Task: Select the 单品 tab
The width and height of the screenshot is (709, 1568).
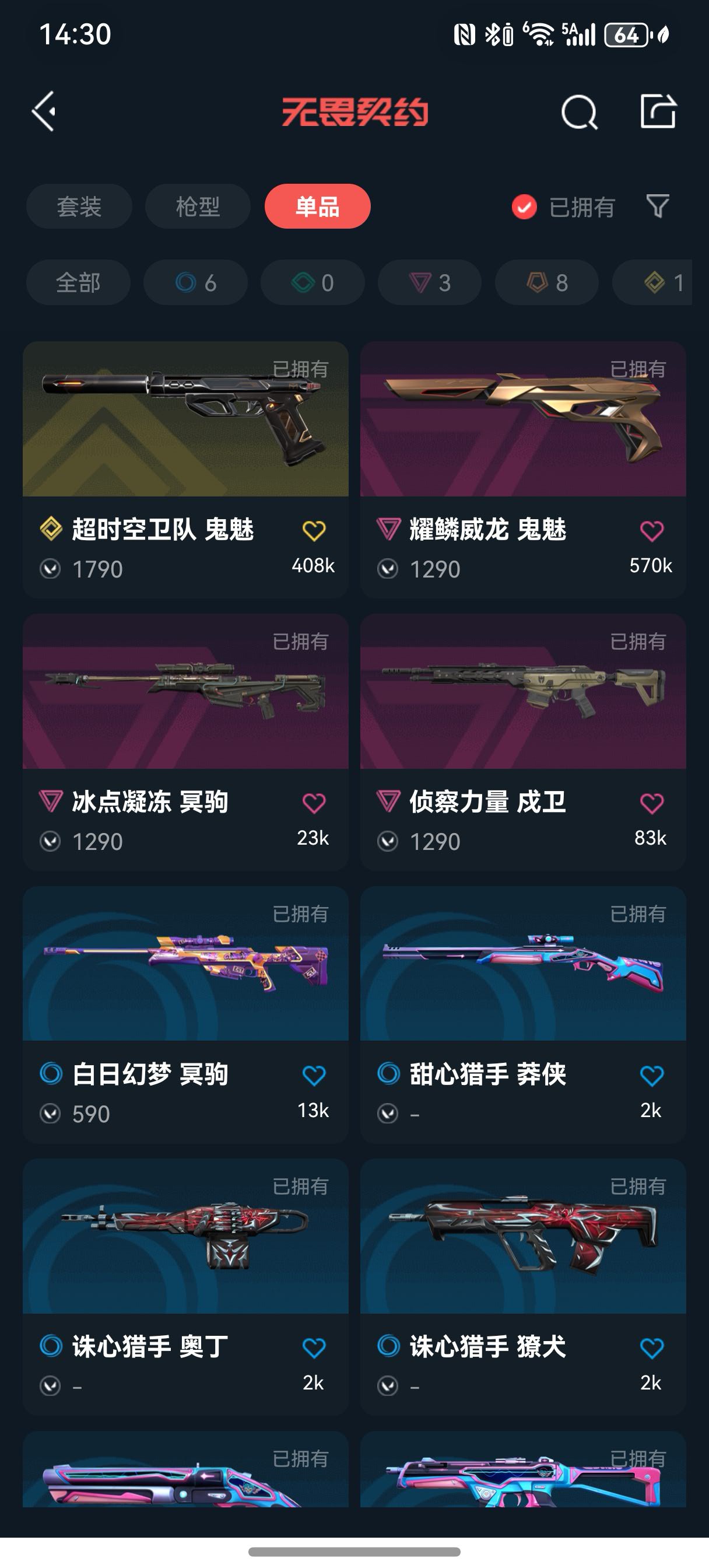Action: click(317, 206)
